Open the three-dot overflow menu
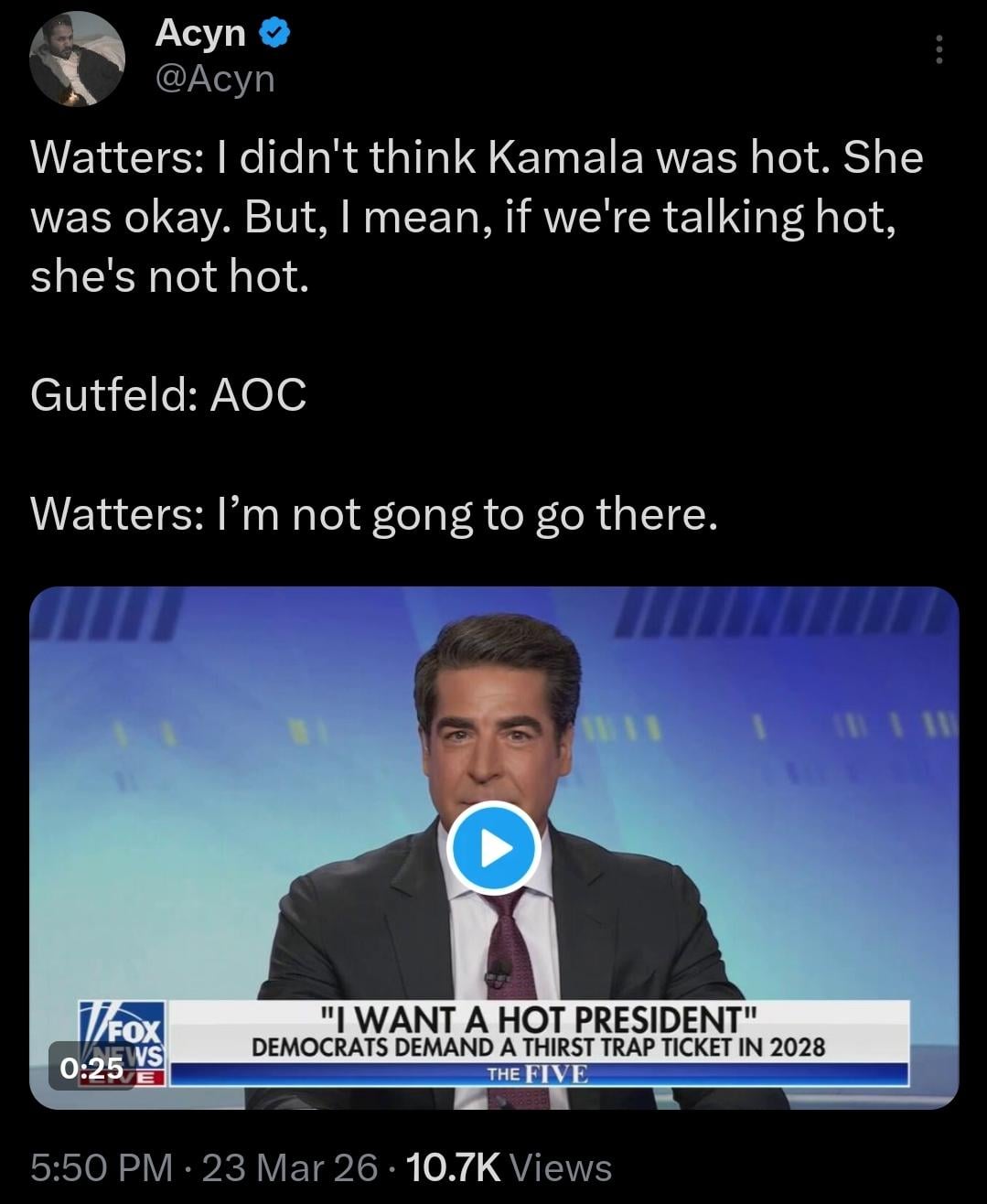Screen dimensions: 987x1204 tap(938, 49)
